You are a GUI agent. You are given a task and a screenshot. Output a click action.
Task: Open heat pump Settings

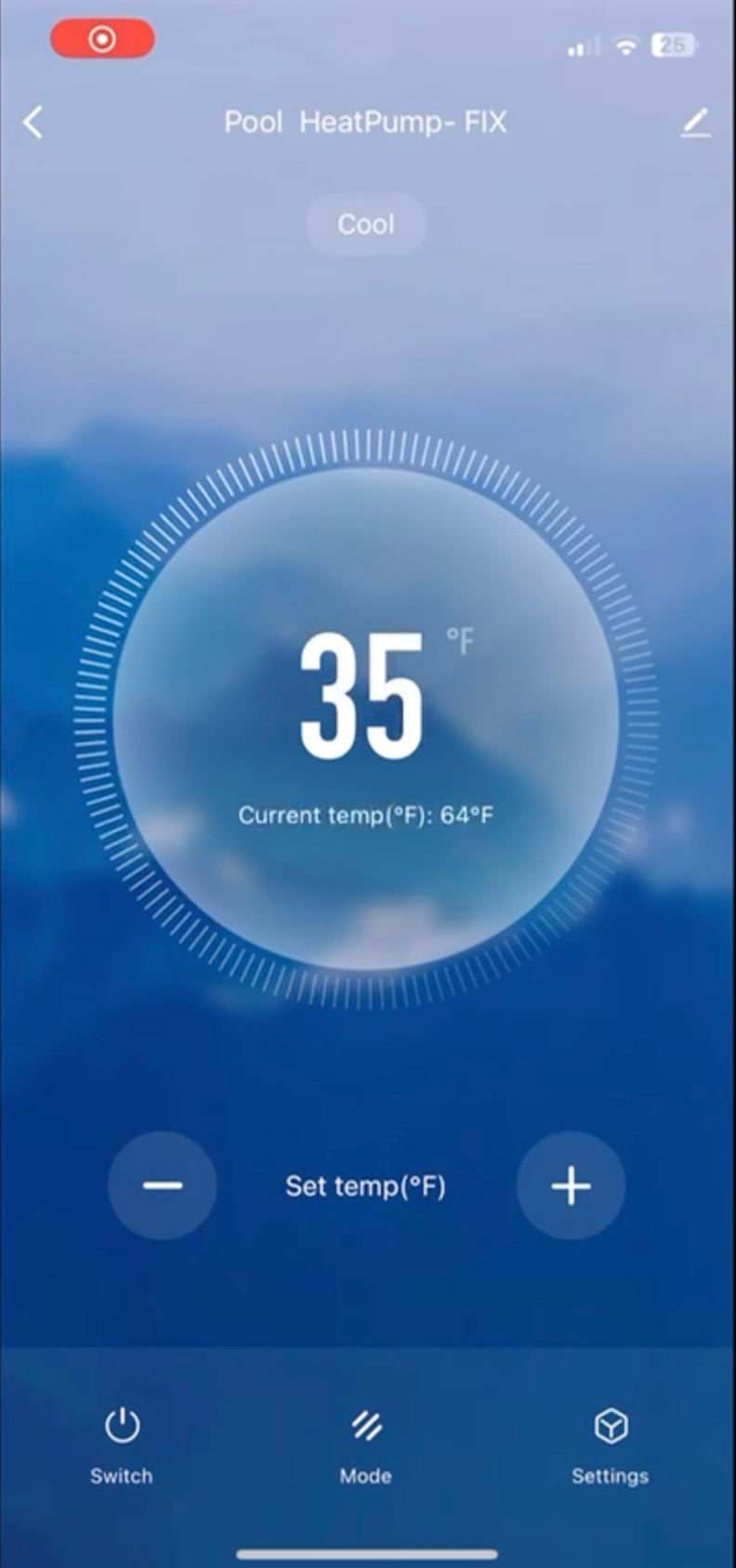click(x=611, y=1443)
